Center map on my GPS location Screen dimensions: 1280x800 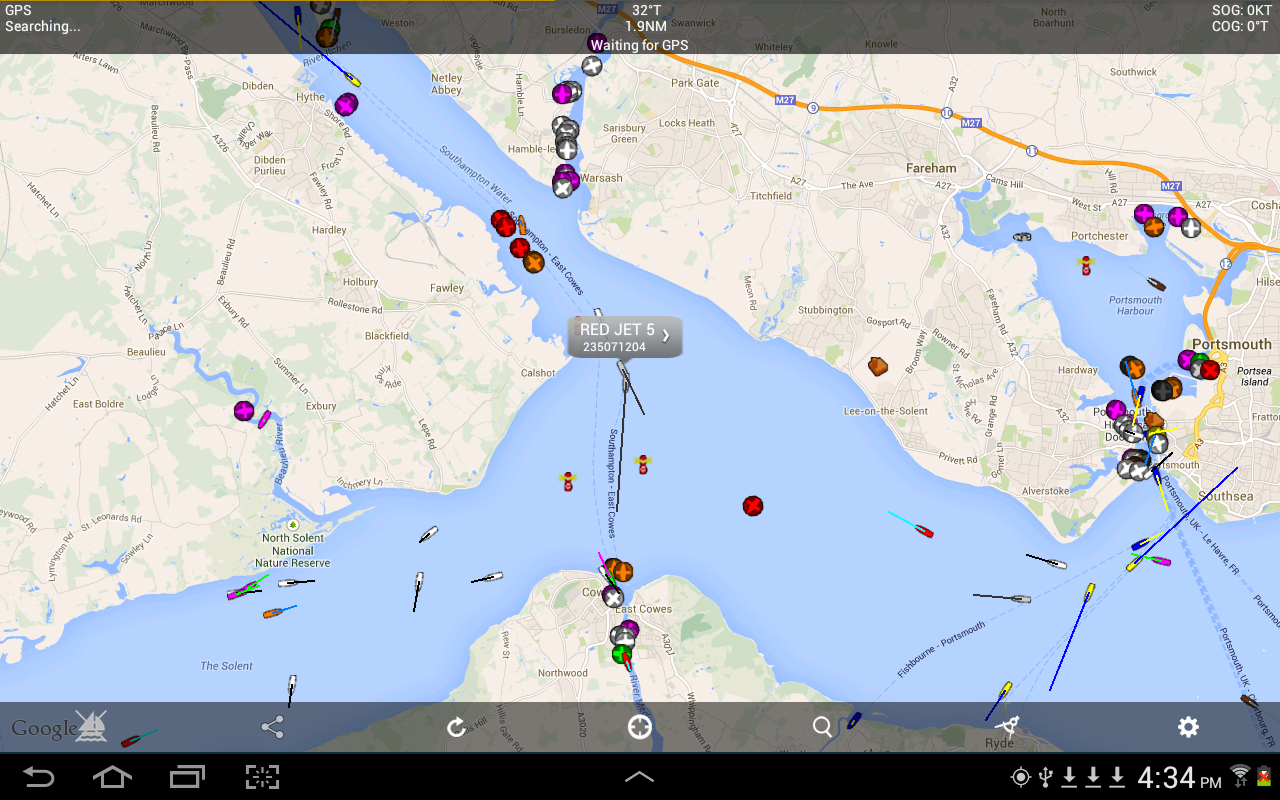click(x=640, y=727)
